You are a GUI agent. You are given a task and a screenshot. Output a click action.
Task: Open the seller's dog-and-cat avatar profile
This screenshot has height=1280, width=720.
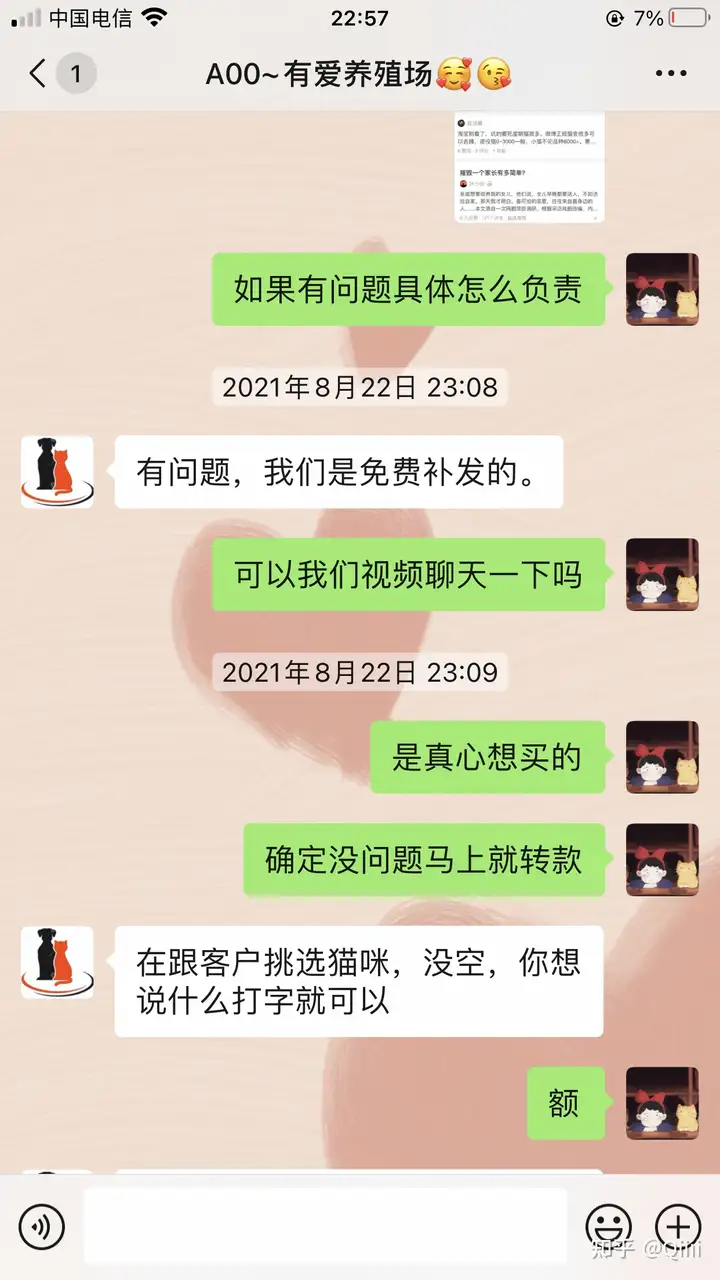coord(57,472)
